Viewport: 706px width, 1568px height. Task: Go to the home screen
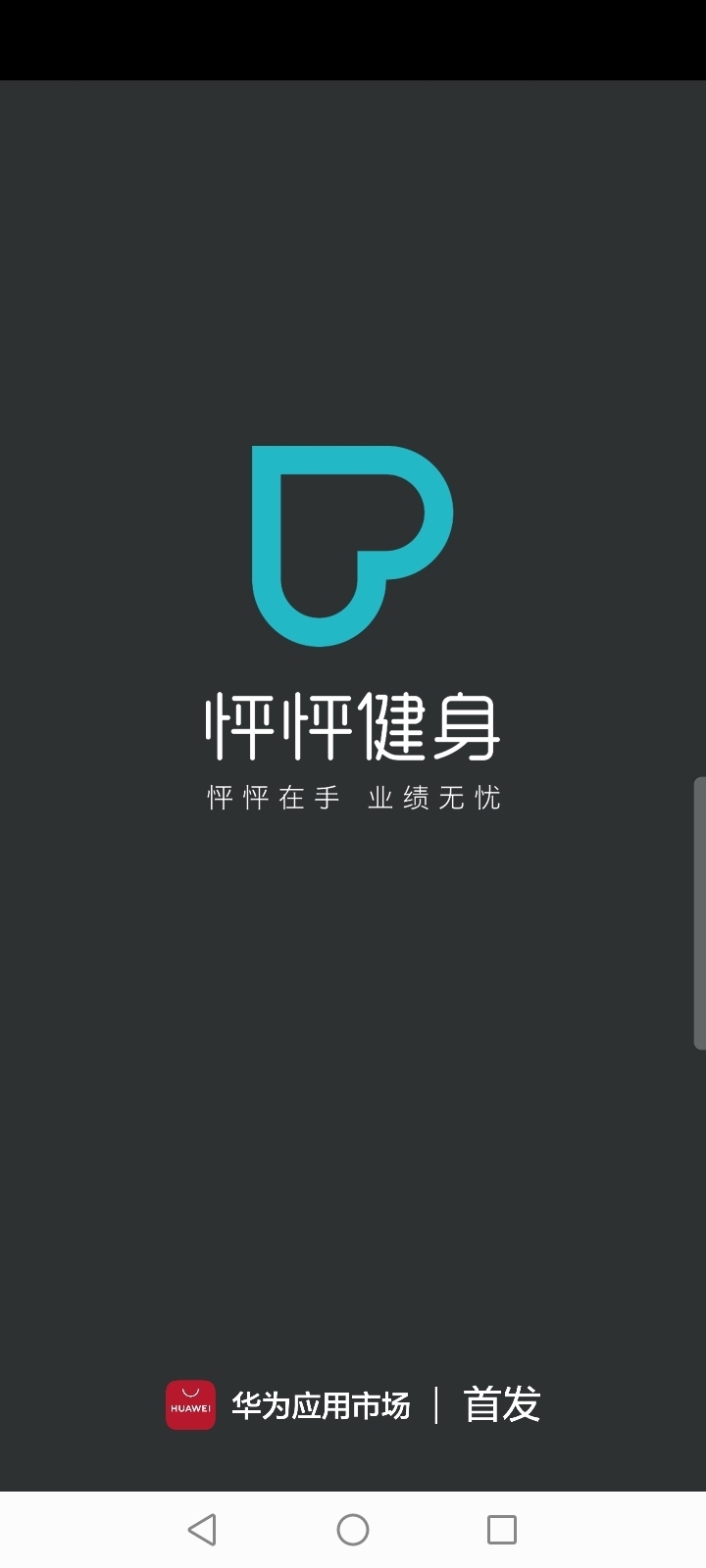pos(353,1530)
